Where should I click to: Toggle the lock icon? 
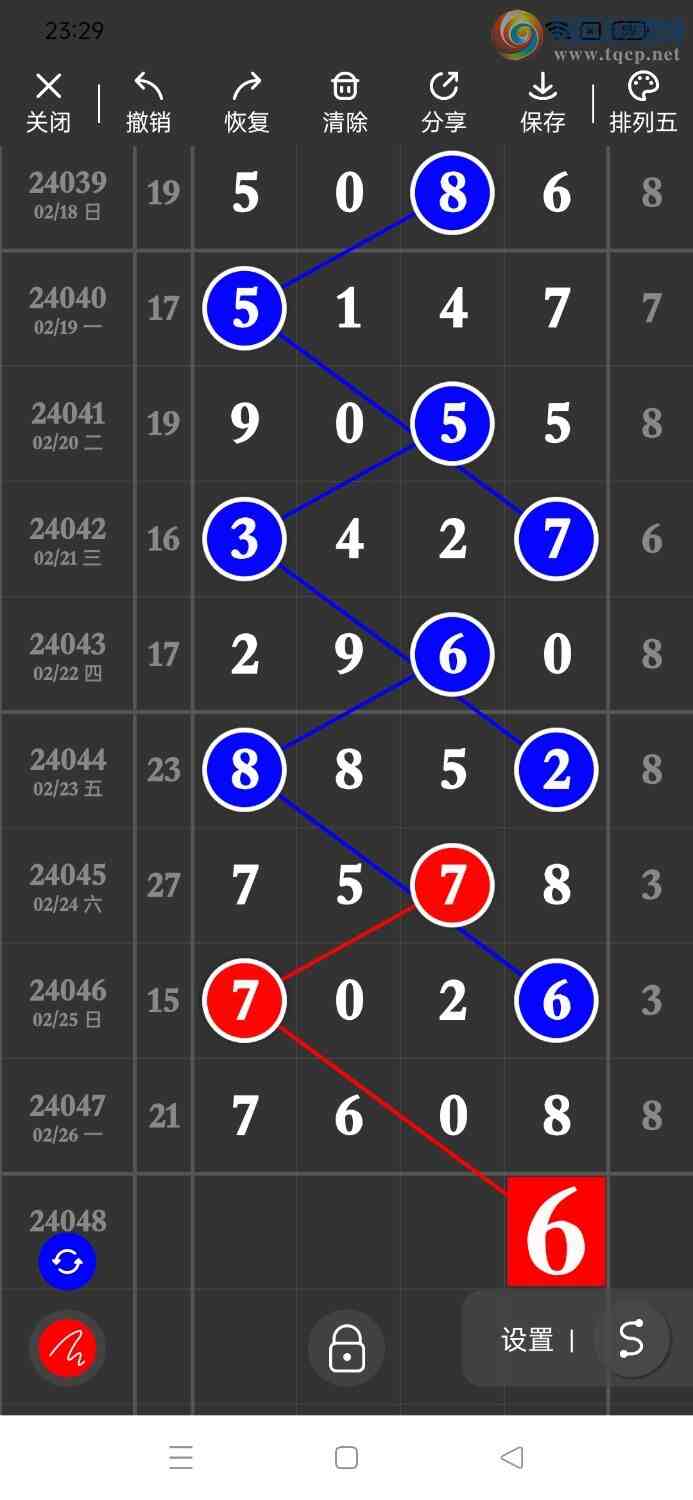(346, 1347)
